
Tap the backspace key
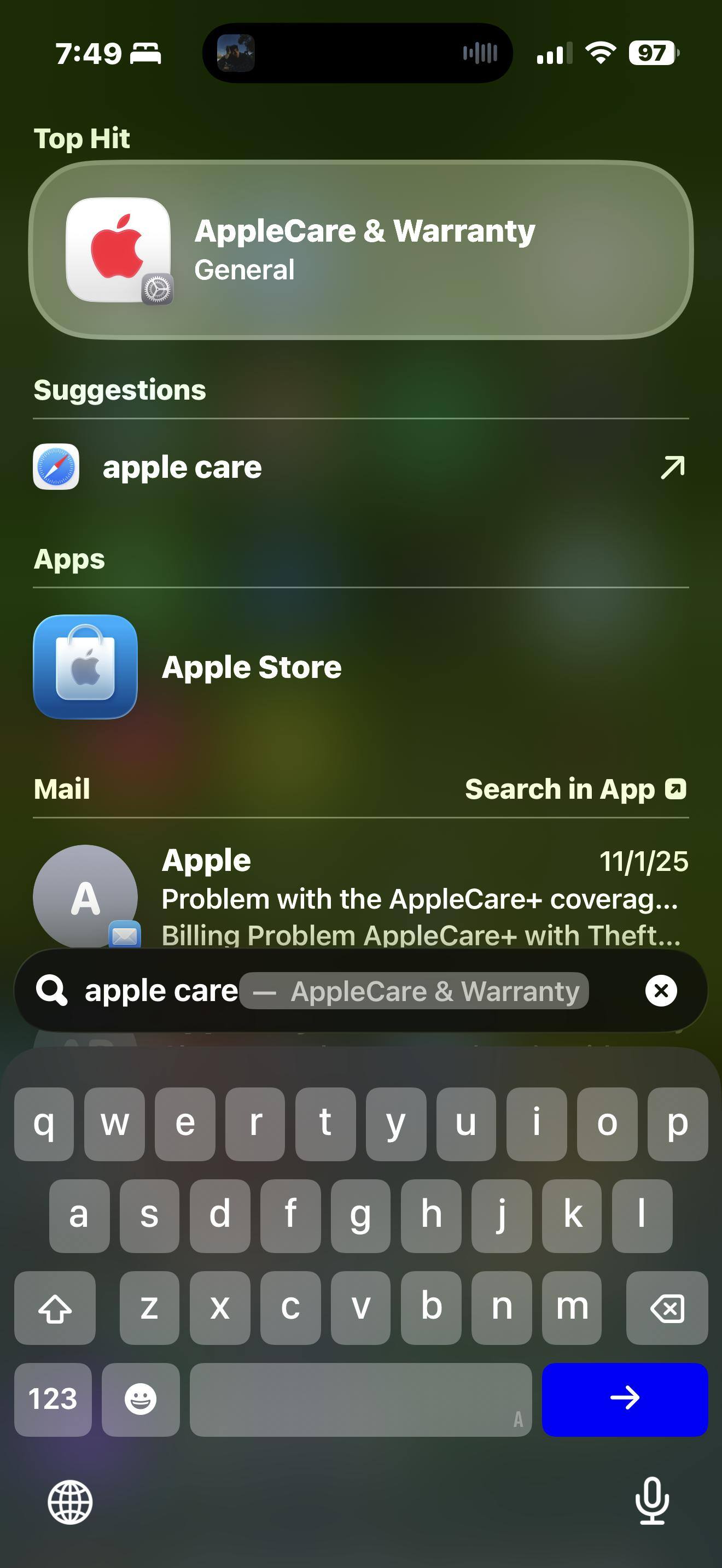667,1307
